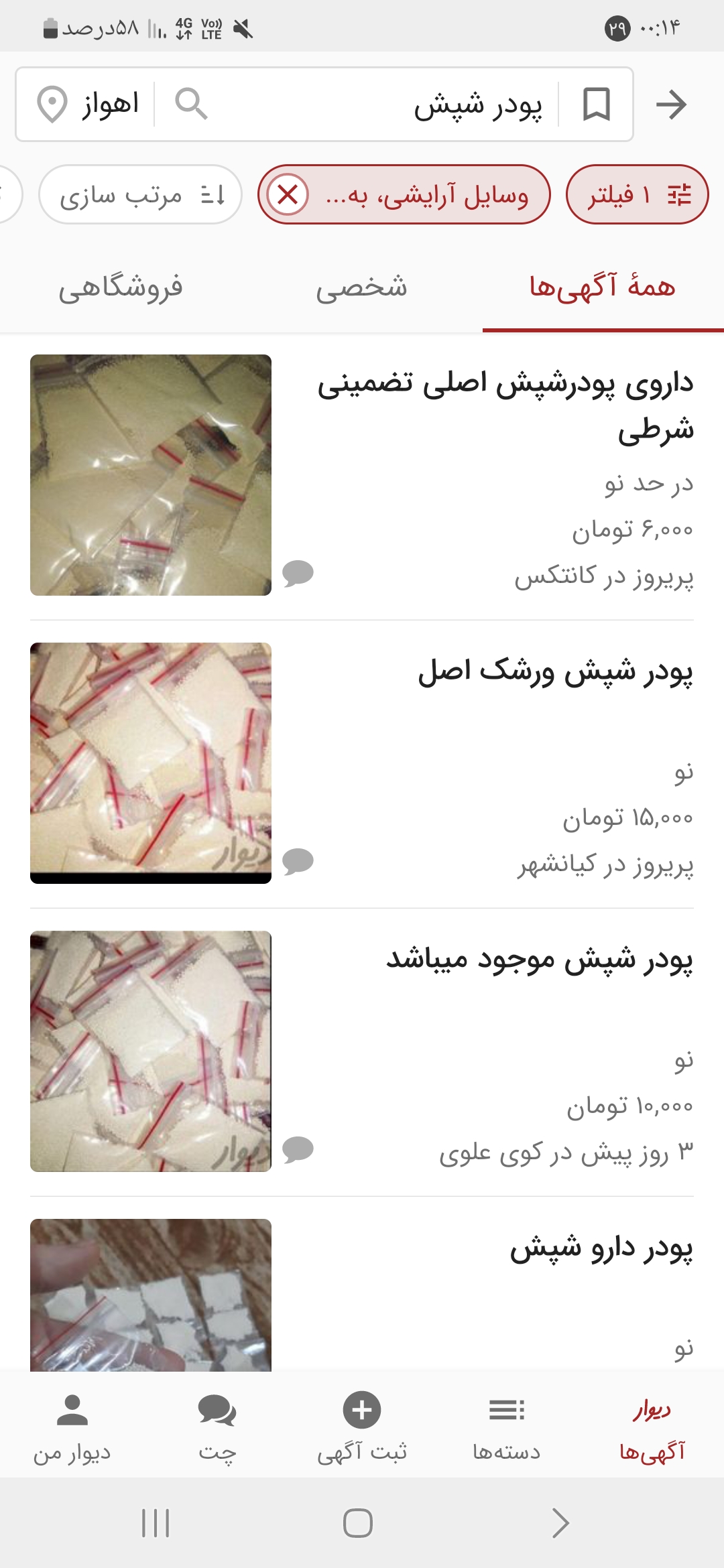Go to the دسته‌ها categories tab
The height and width of the screenshot is (1568, 724).
pos(507,1427)
